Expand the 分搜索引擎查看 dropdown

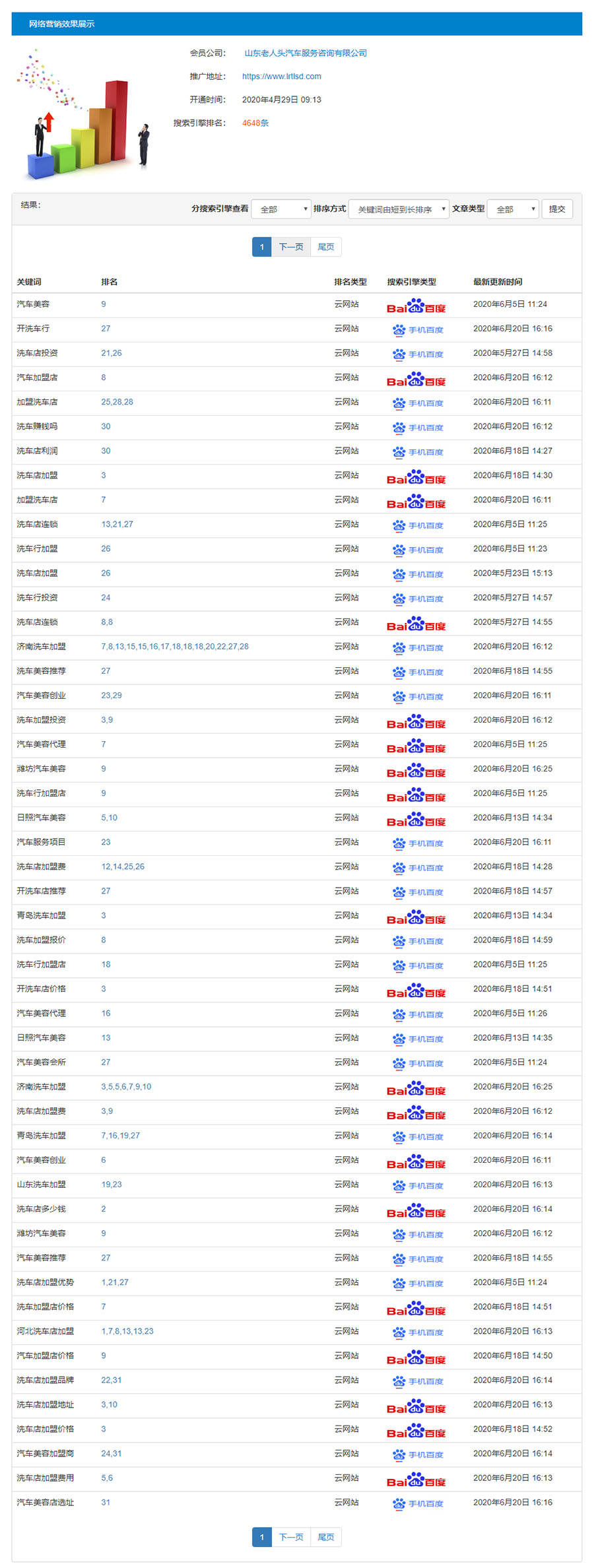click(282, 209)
